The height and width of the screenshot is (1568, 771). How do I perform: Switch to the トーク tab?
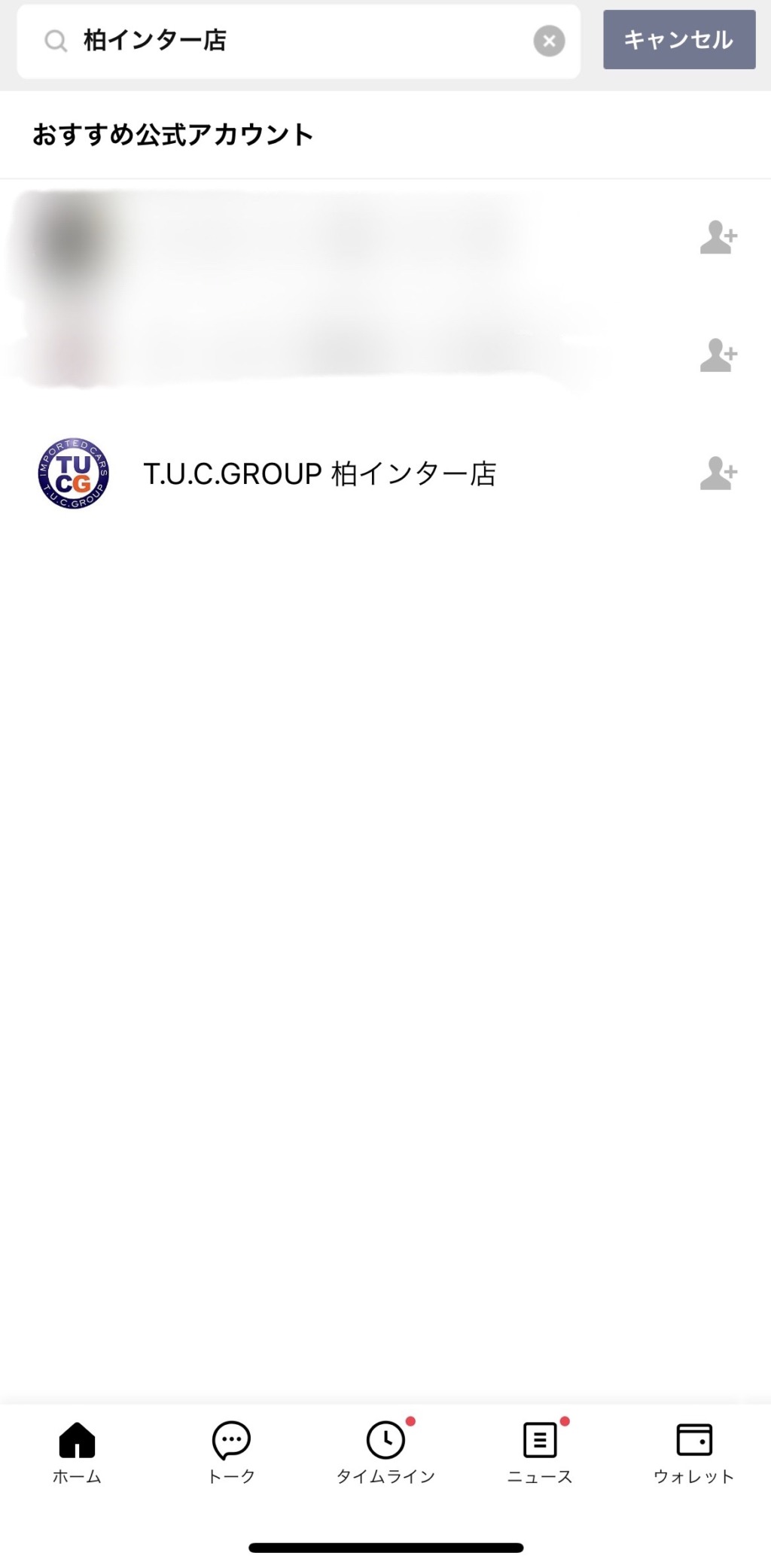[231, 1452]
